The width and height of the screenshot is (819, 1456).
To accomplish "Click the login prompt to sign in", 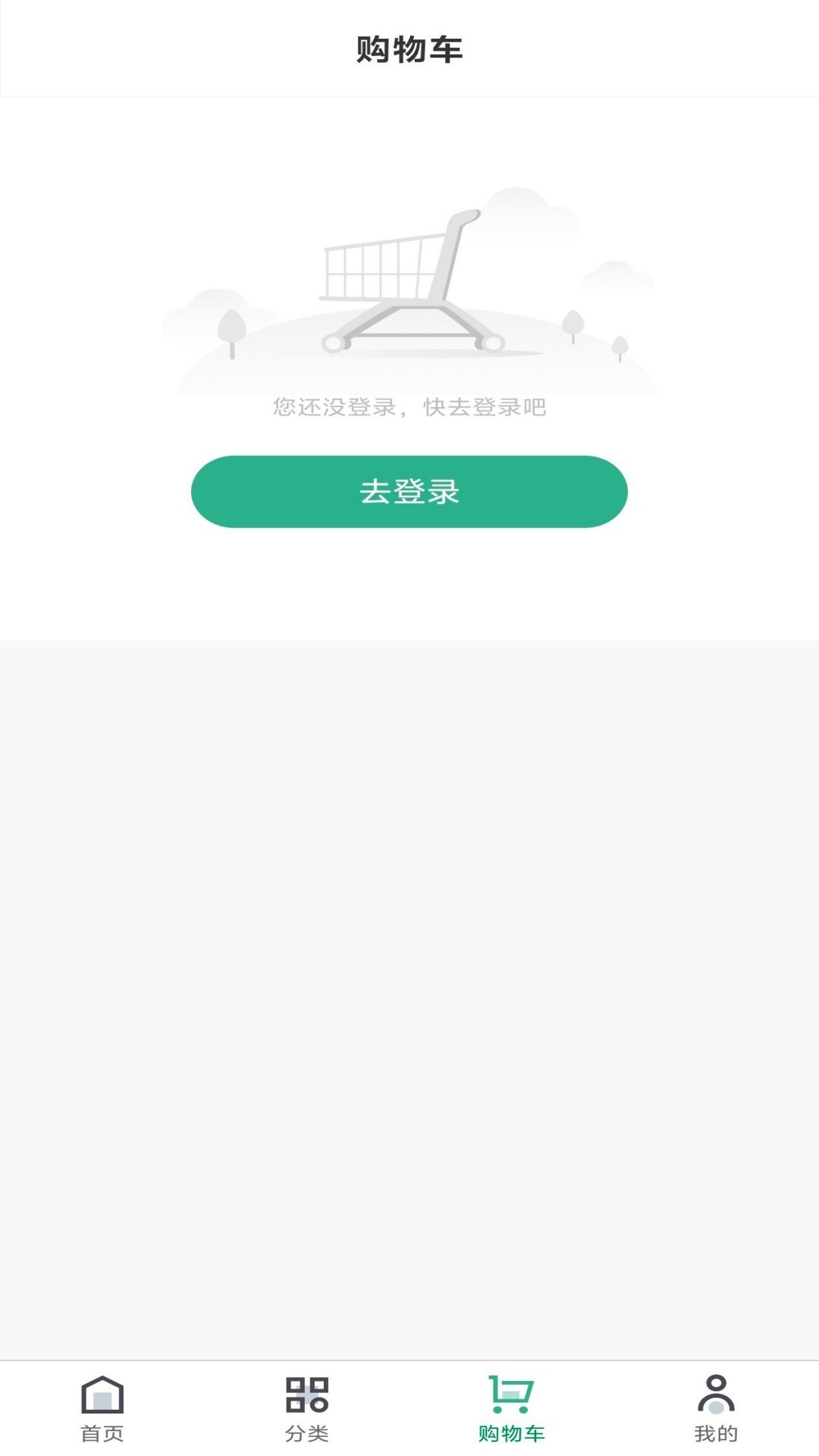I will [409, 491].
